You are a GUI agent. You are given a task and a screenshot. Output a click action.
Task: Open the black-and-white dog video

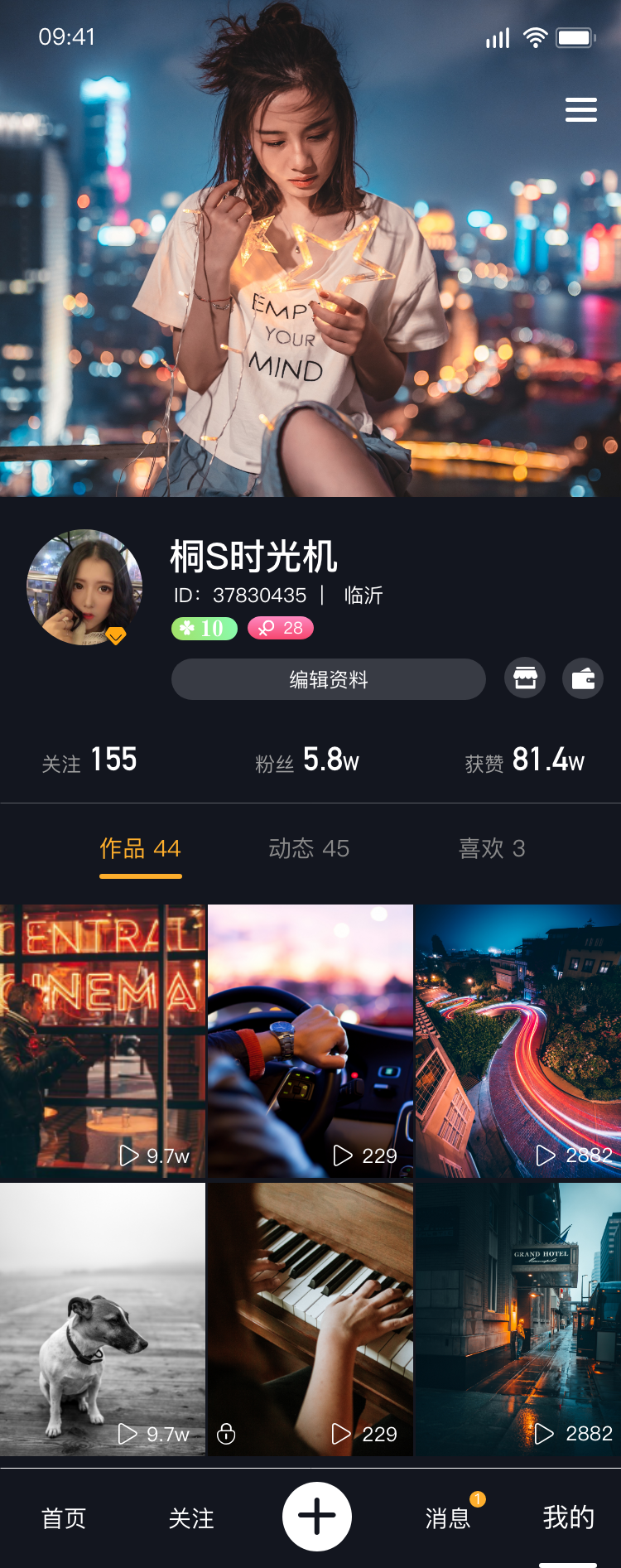103,1319
